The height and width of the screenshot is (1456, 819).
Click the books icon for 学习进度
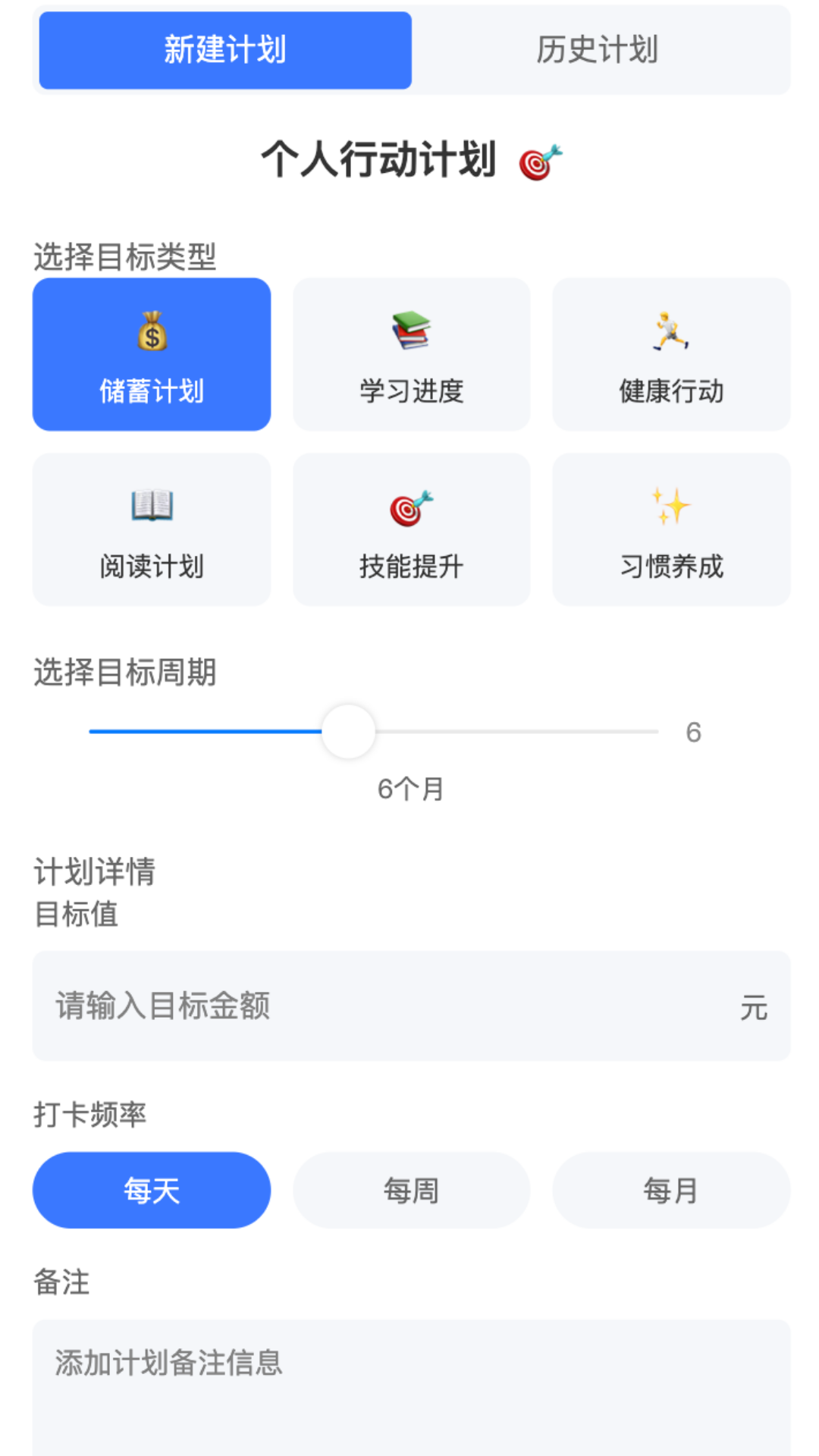point(410,331)
